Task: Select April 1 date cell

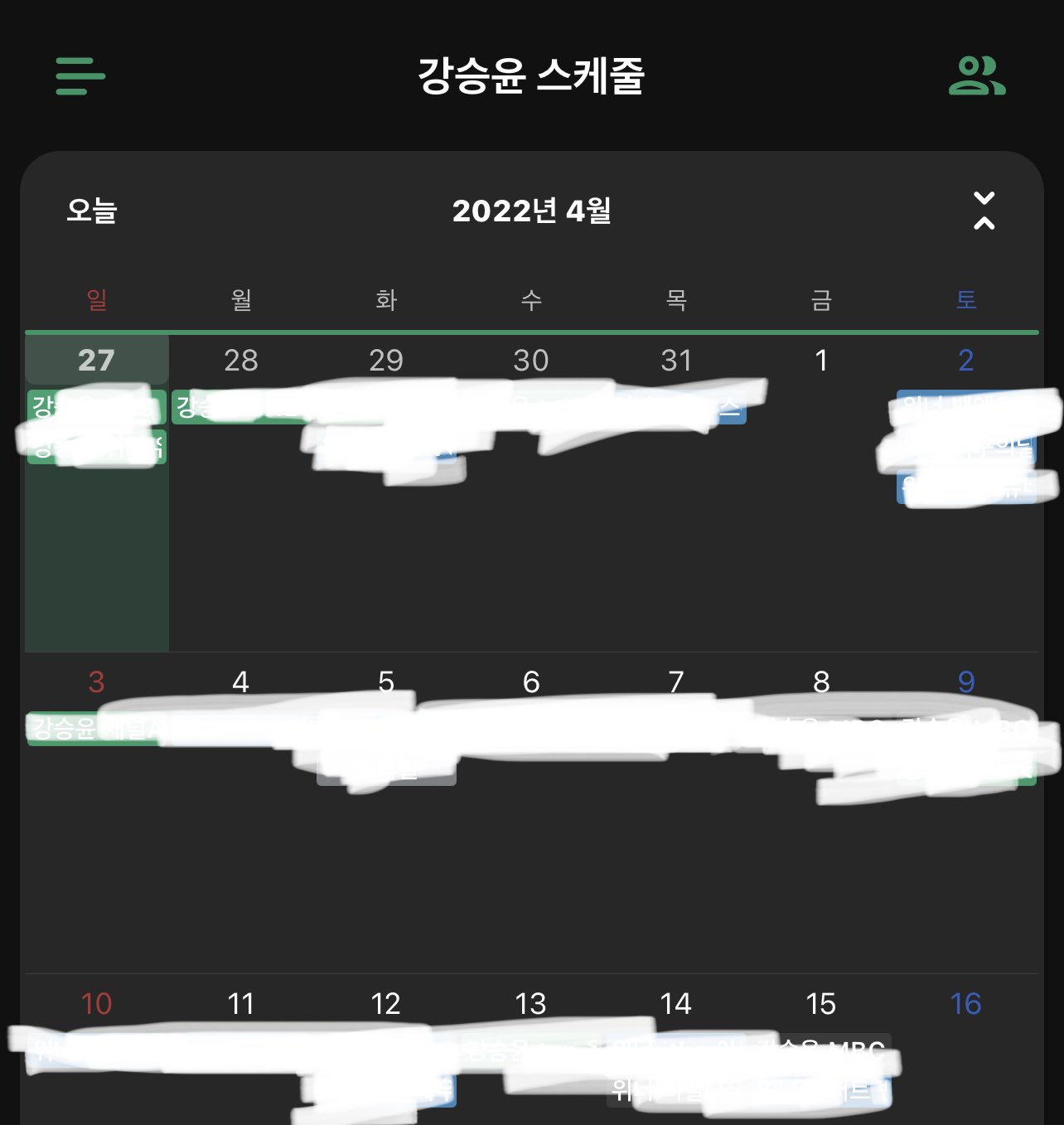Action: [820, 360]
